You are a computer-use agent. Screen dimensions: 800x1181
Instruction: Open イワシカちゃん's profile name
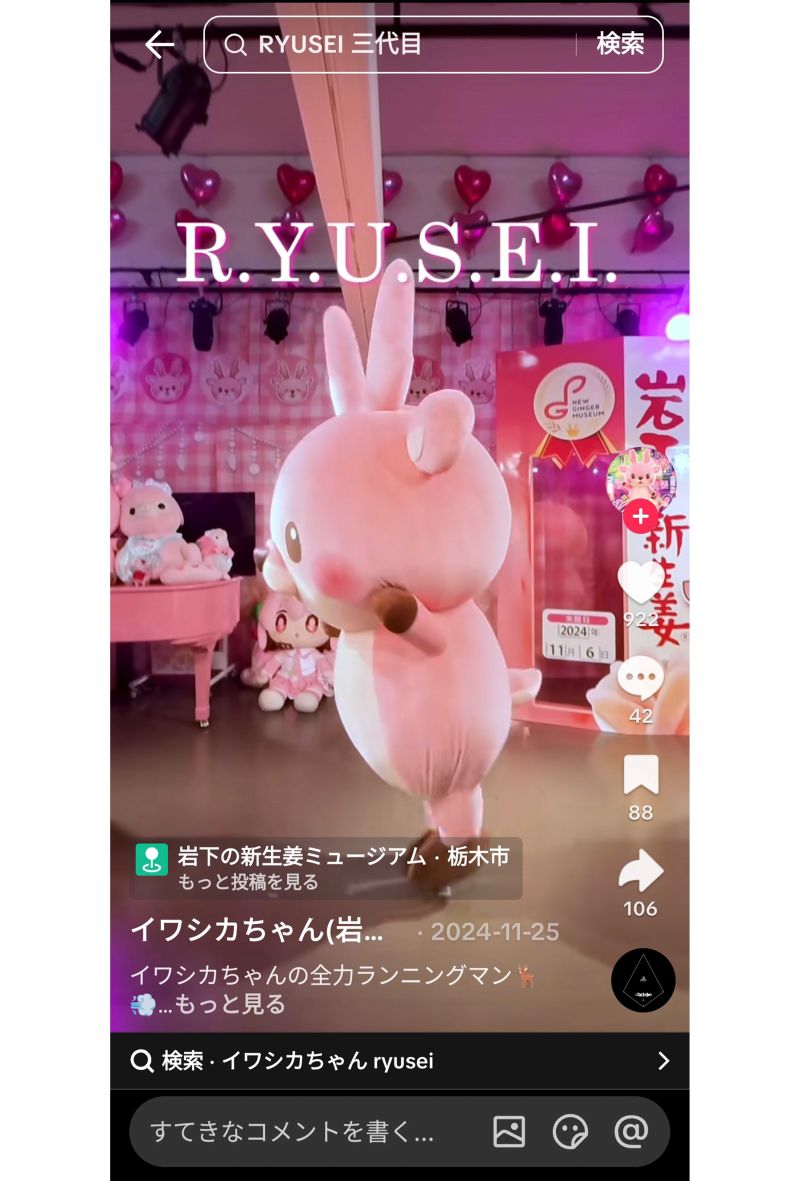pos(257,931)
